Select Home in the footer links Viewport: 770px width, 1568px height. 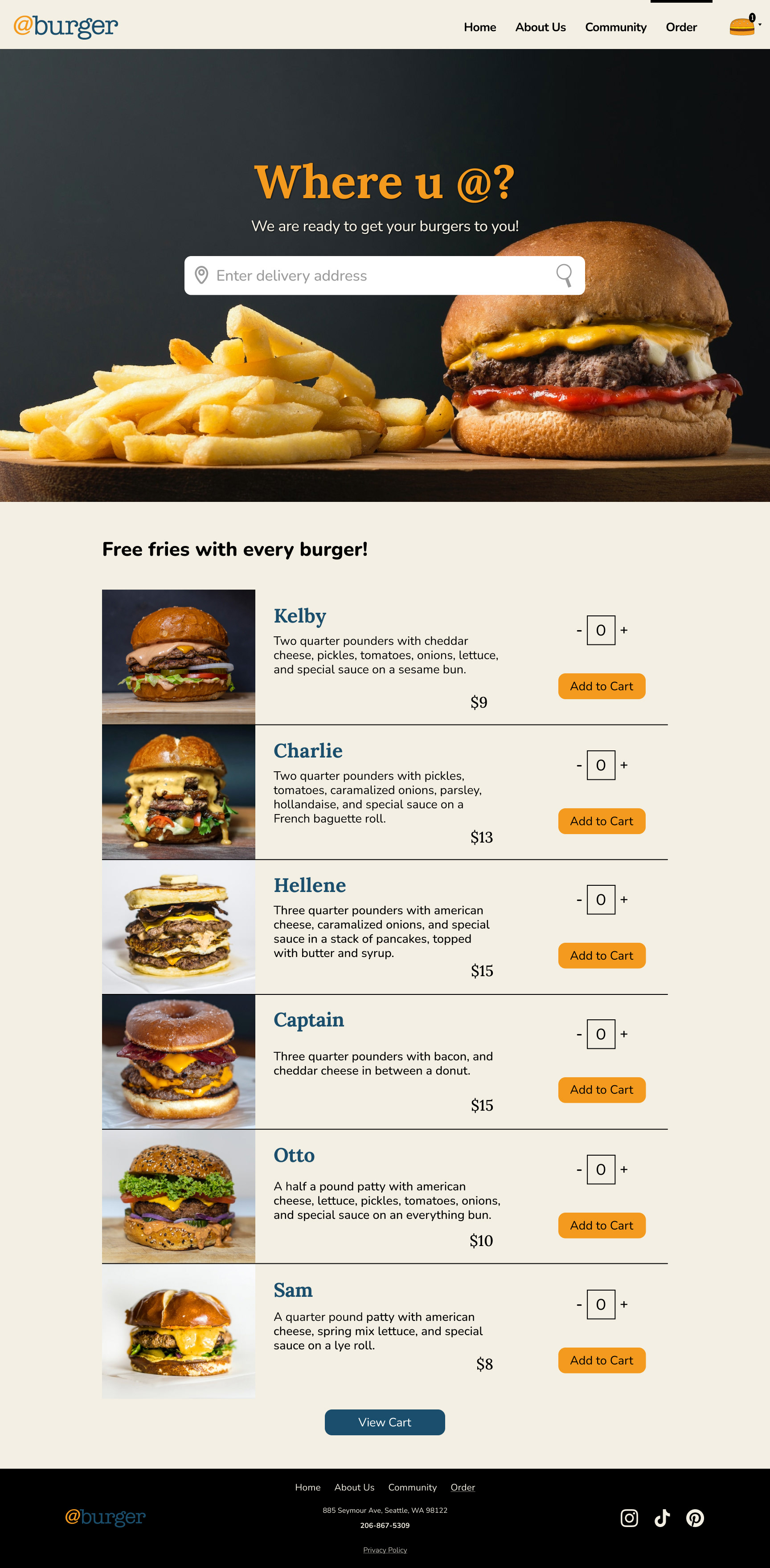(307, 1487)
